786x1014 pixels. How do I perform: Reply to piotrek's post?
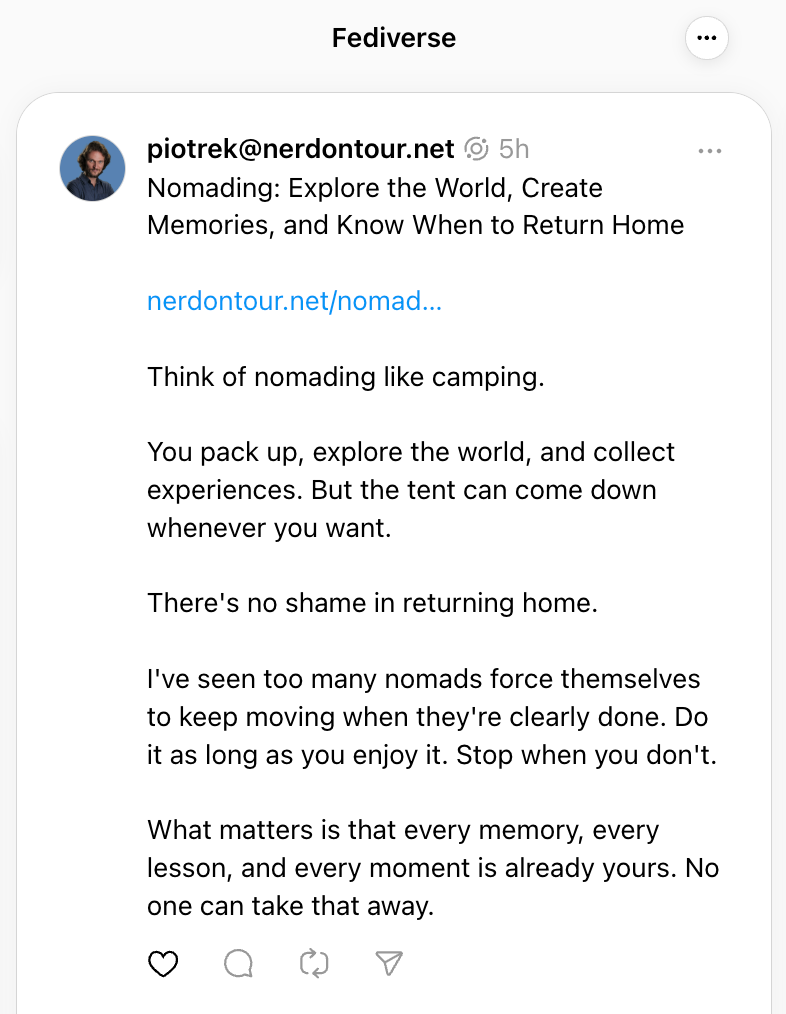[x=238, y=963]
